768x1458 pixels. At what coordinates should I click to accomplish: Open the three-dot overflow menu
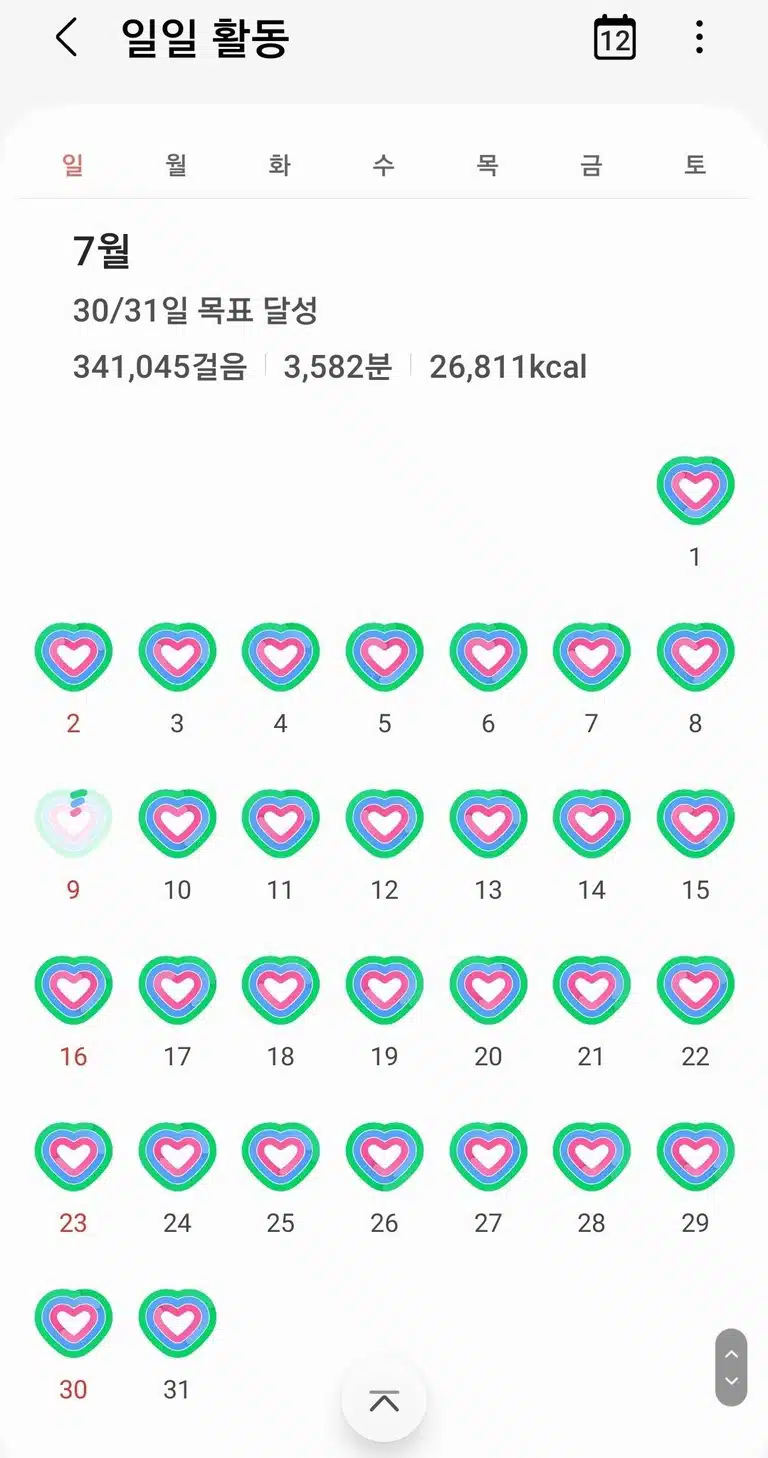point(699,38)
